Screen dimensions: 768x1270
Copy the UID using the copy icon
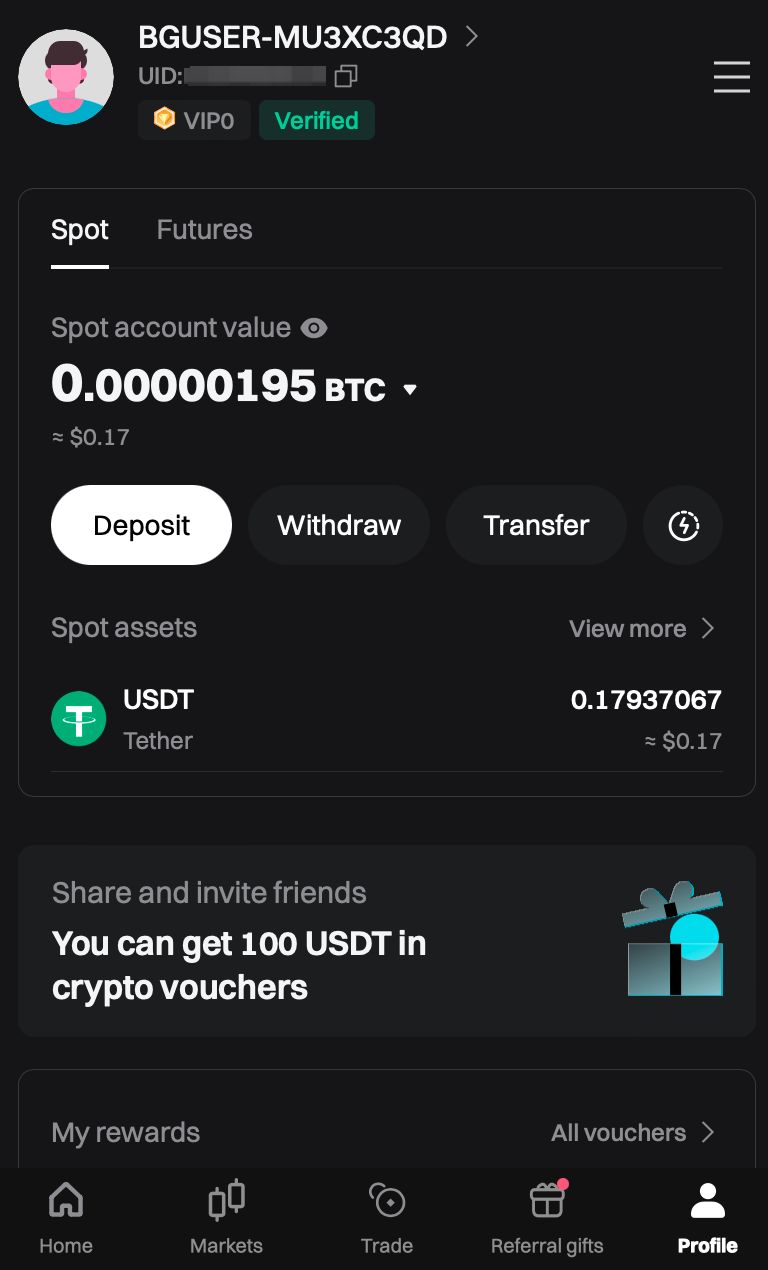[x=346, y=76]
